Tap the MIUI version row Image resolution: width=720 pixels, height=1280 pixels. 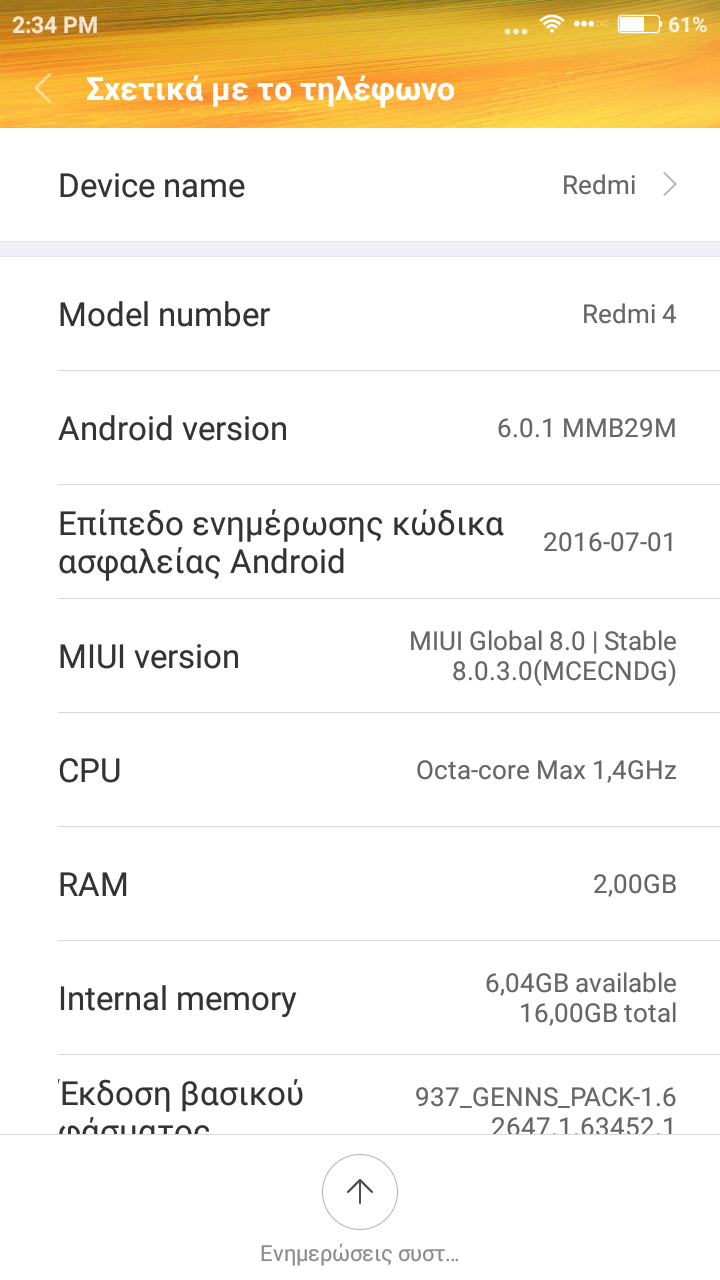[x=360, y=657]
